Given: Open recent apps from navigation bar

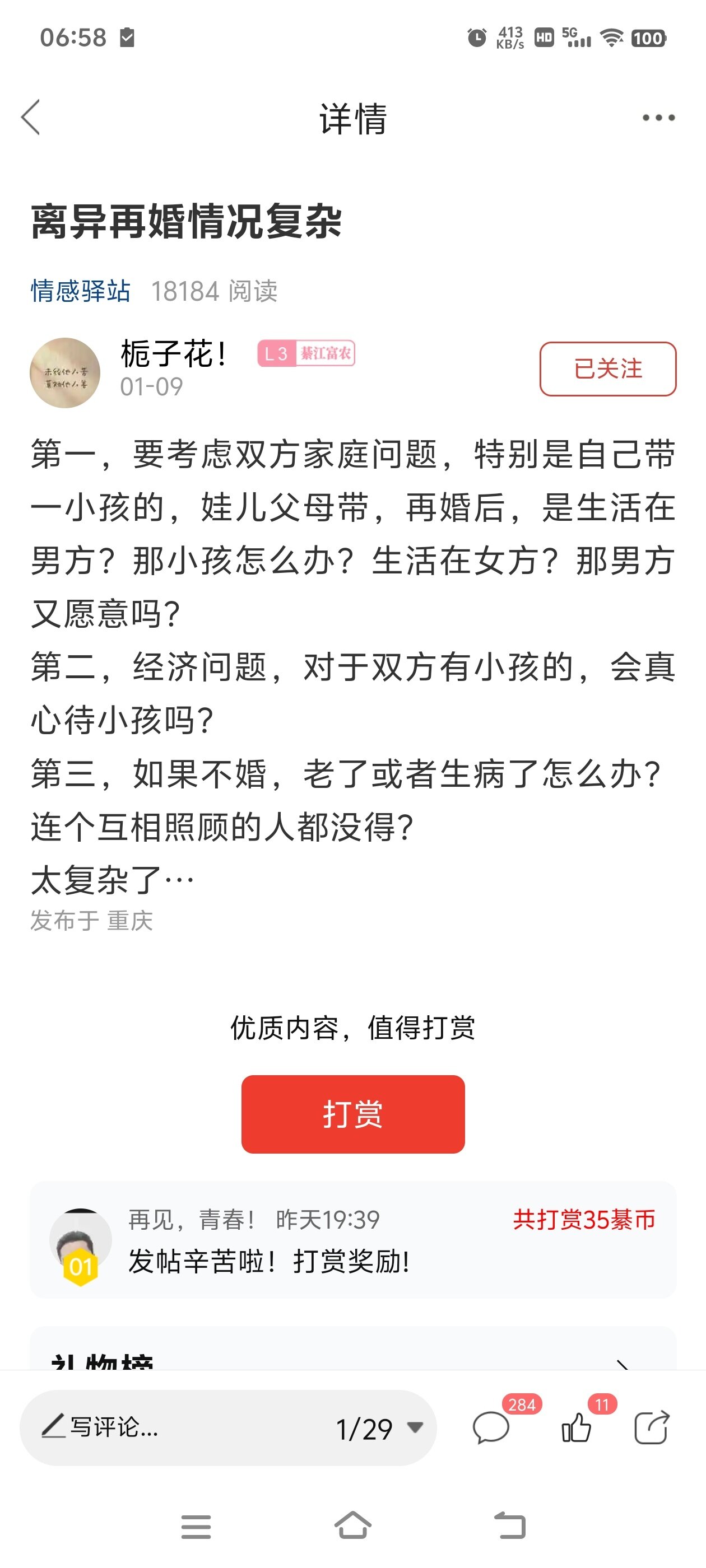Looking at the screenshot, I should coord(196,1527).
